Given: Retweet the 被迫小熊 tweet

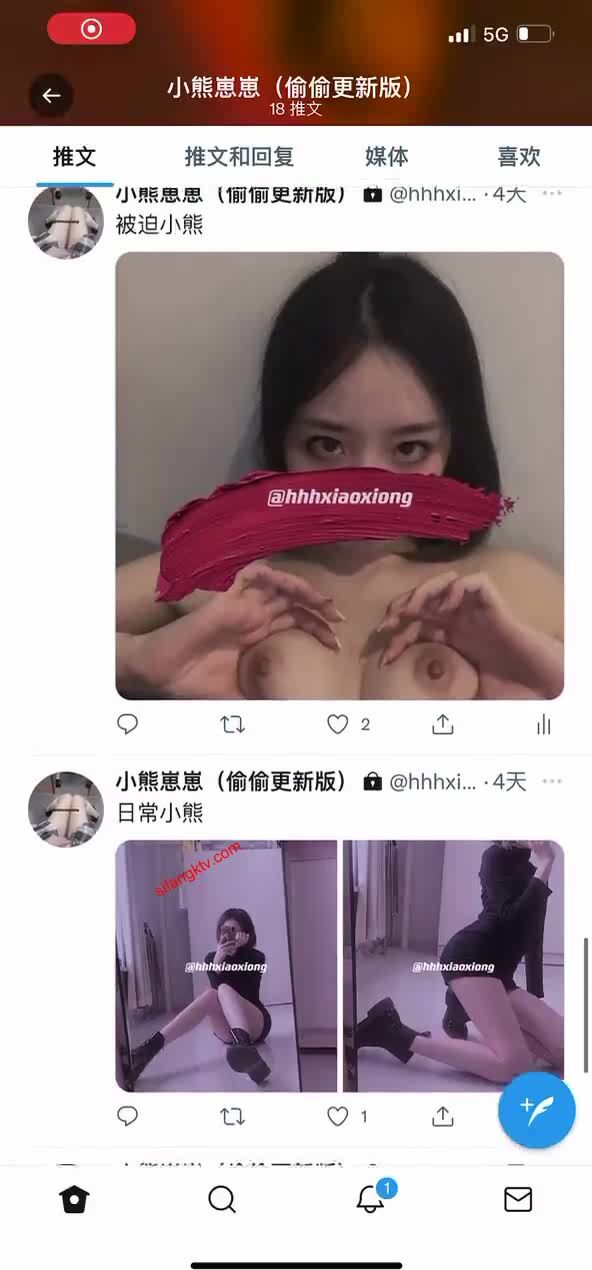Looking at the screenshot, I should (232, 724).
